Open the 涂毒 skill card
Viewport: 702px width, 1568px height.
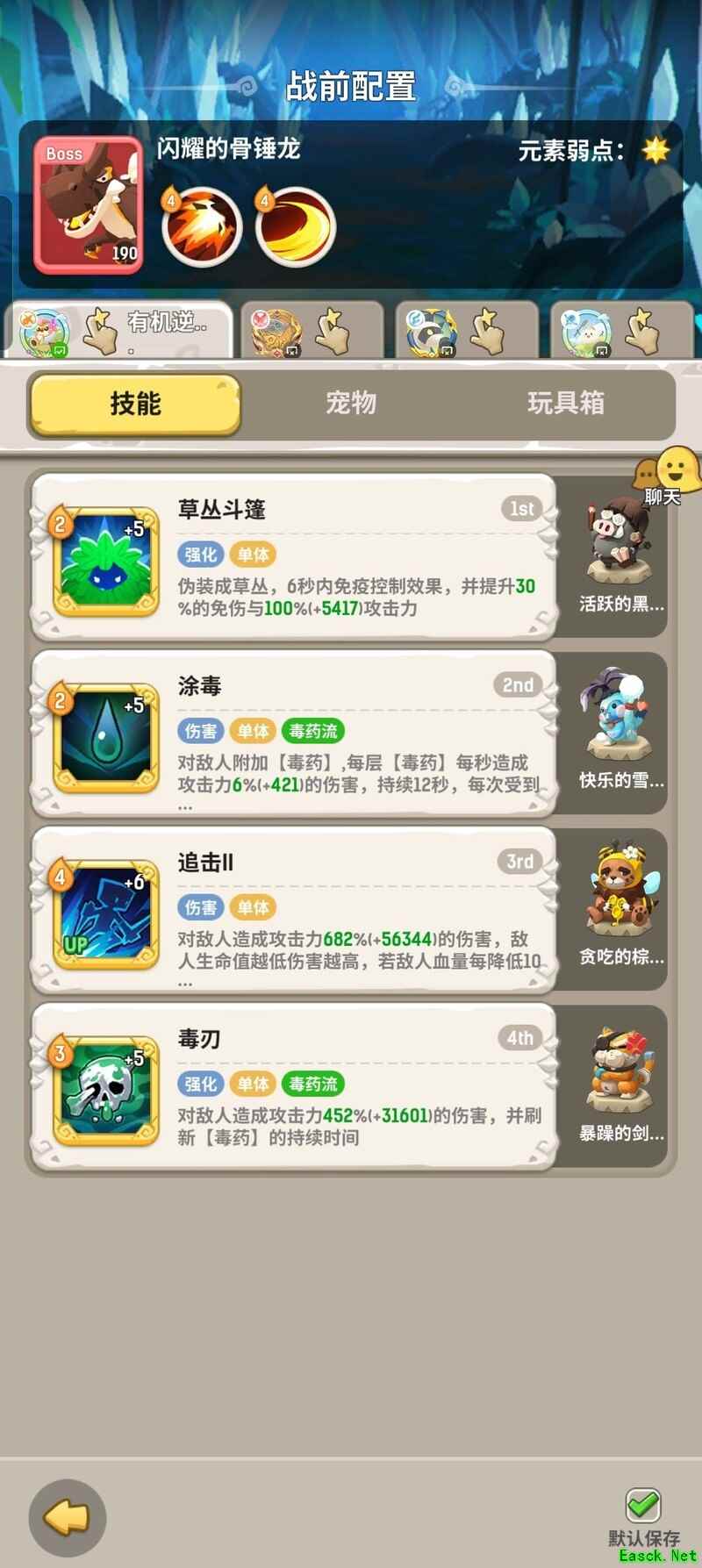coord(294,734)
